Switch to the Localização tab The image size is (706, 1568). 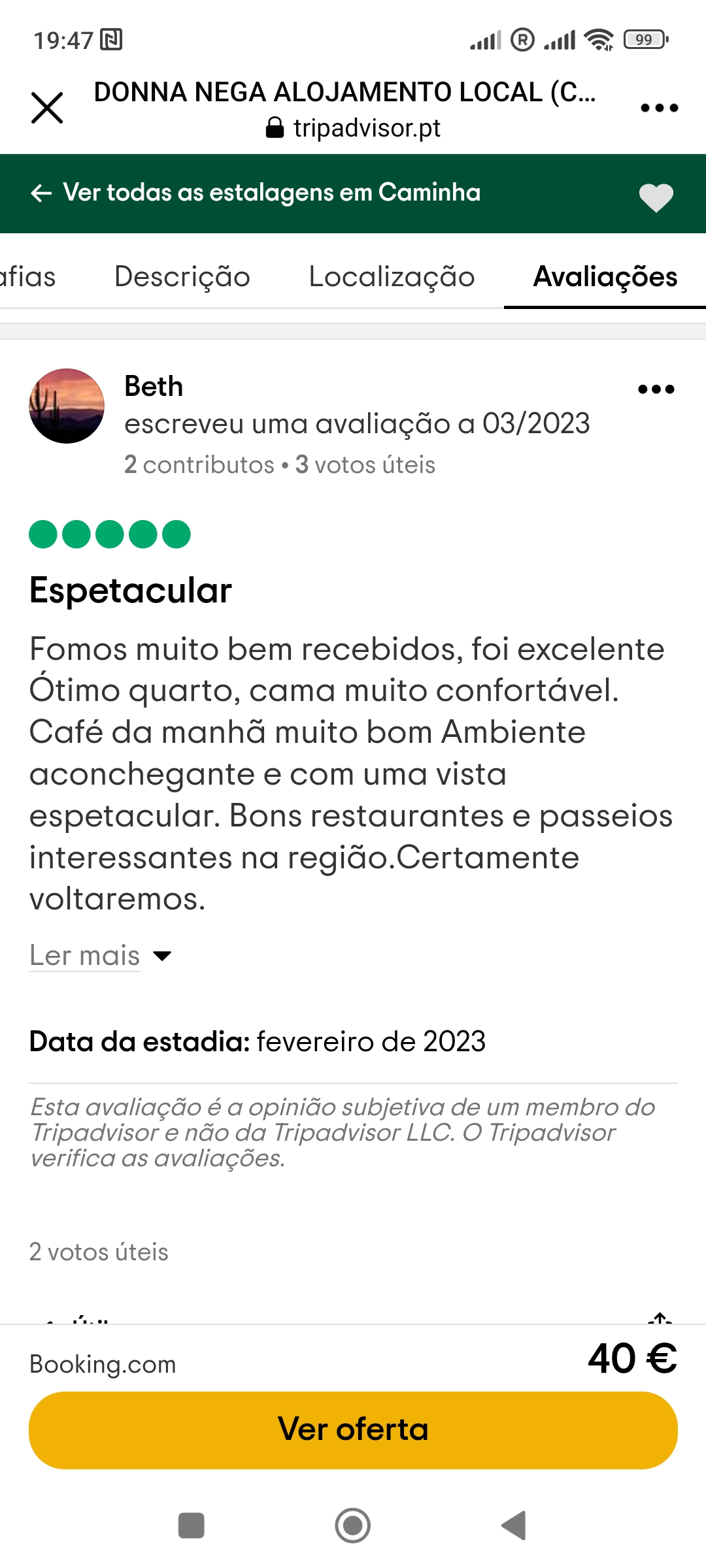point(392,276)
